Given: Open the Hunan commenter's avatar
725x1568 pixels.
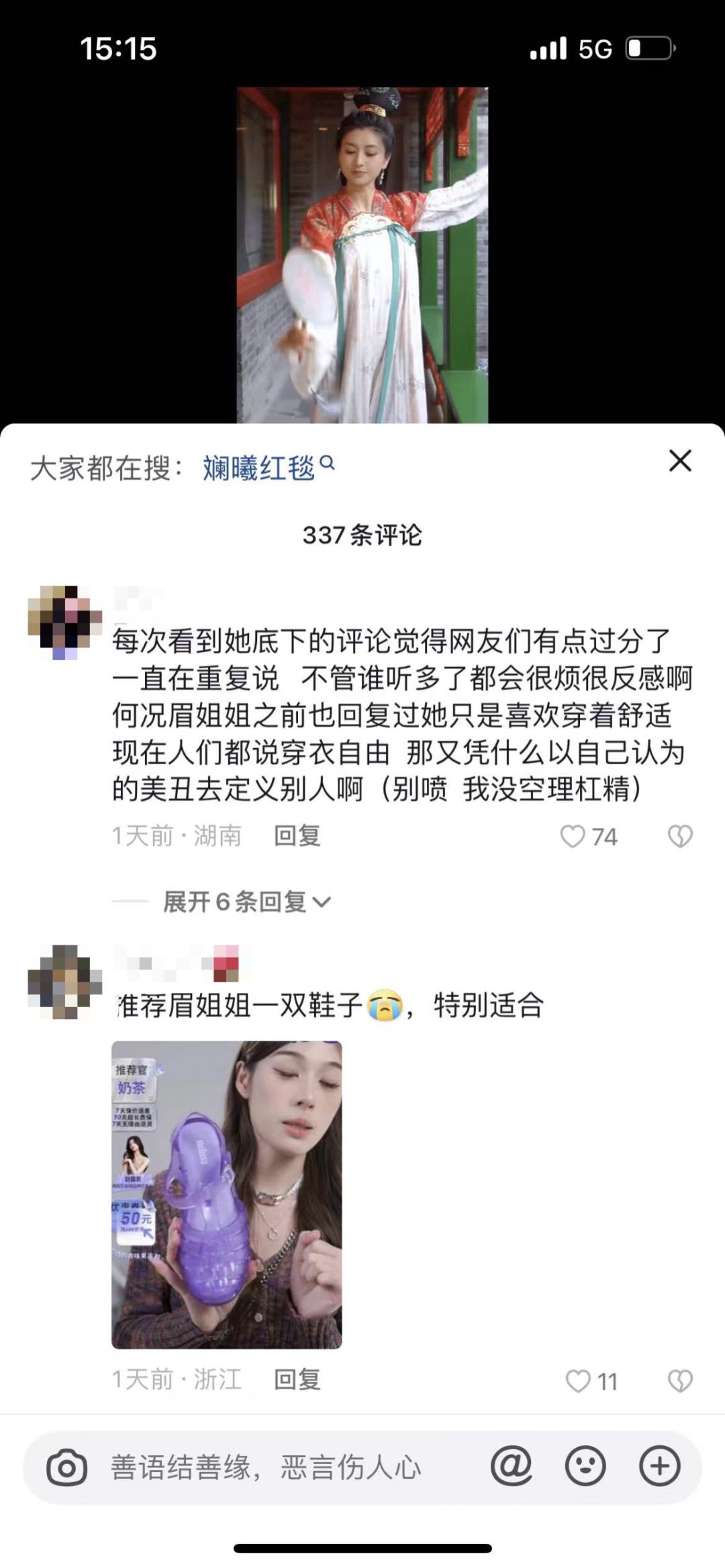Looking at the screenshot, I should point(64,622).
